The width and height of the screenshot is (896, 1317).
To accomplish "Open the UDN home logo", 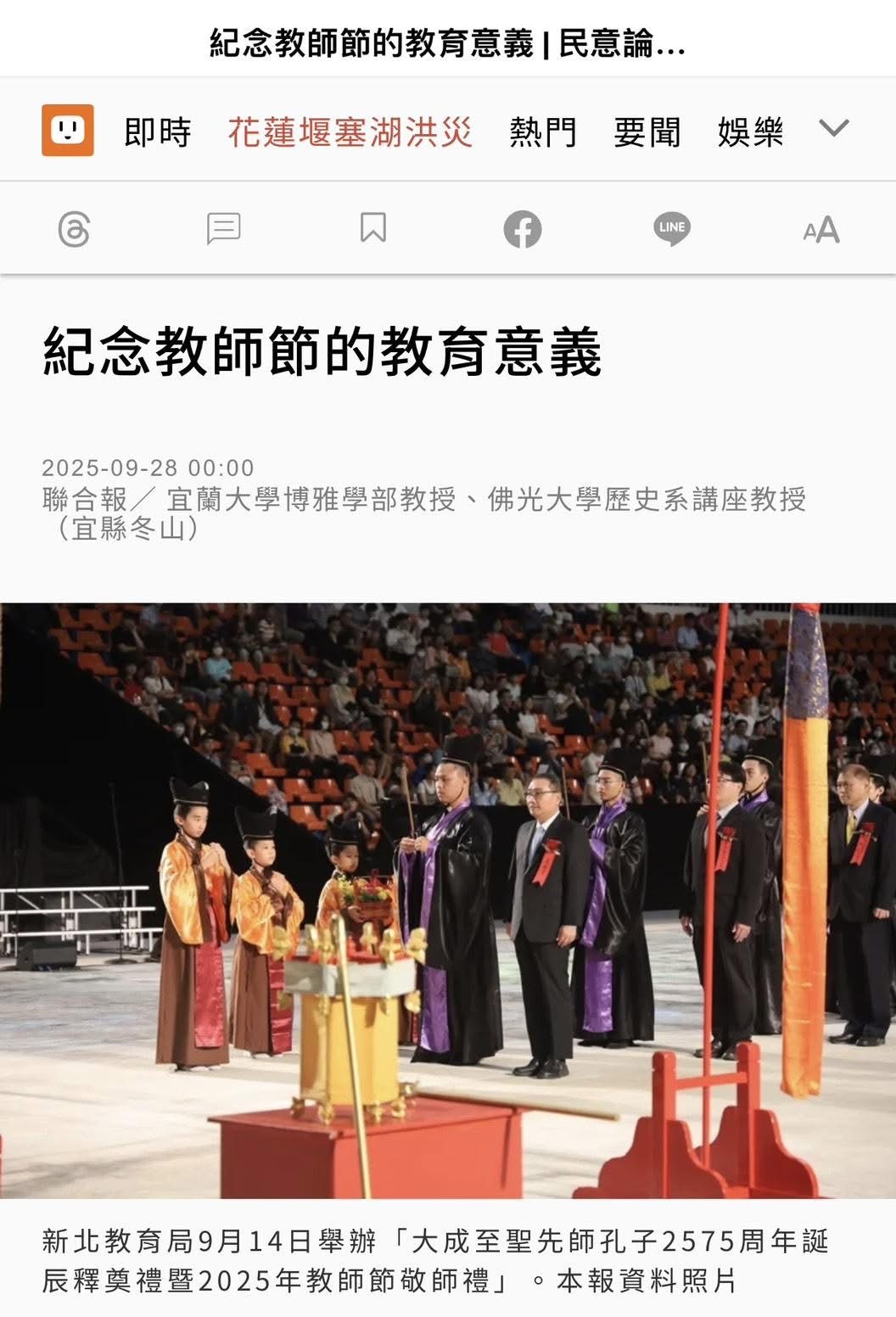I will coord(68,131).
